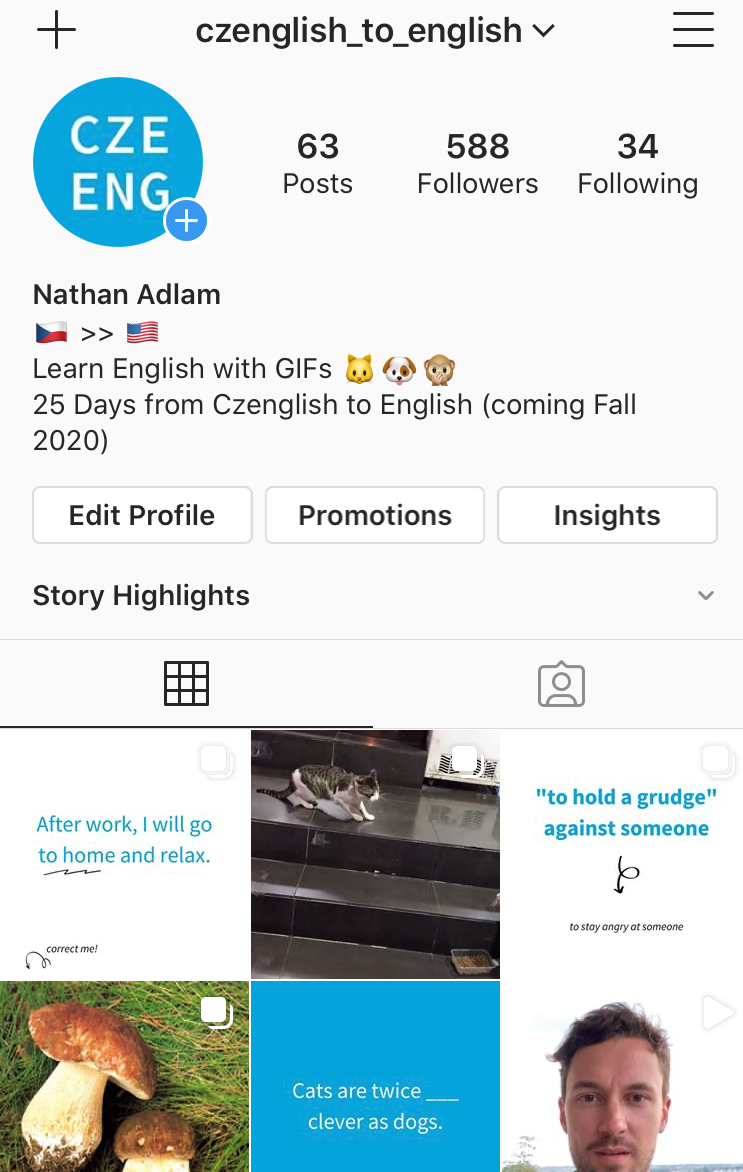The height and width of the screenshot is (1172, 743).
Task: Open the mushroom photo post
Action: click(x=124, y=1077)
